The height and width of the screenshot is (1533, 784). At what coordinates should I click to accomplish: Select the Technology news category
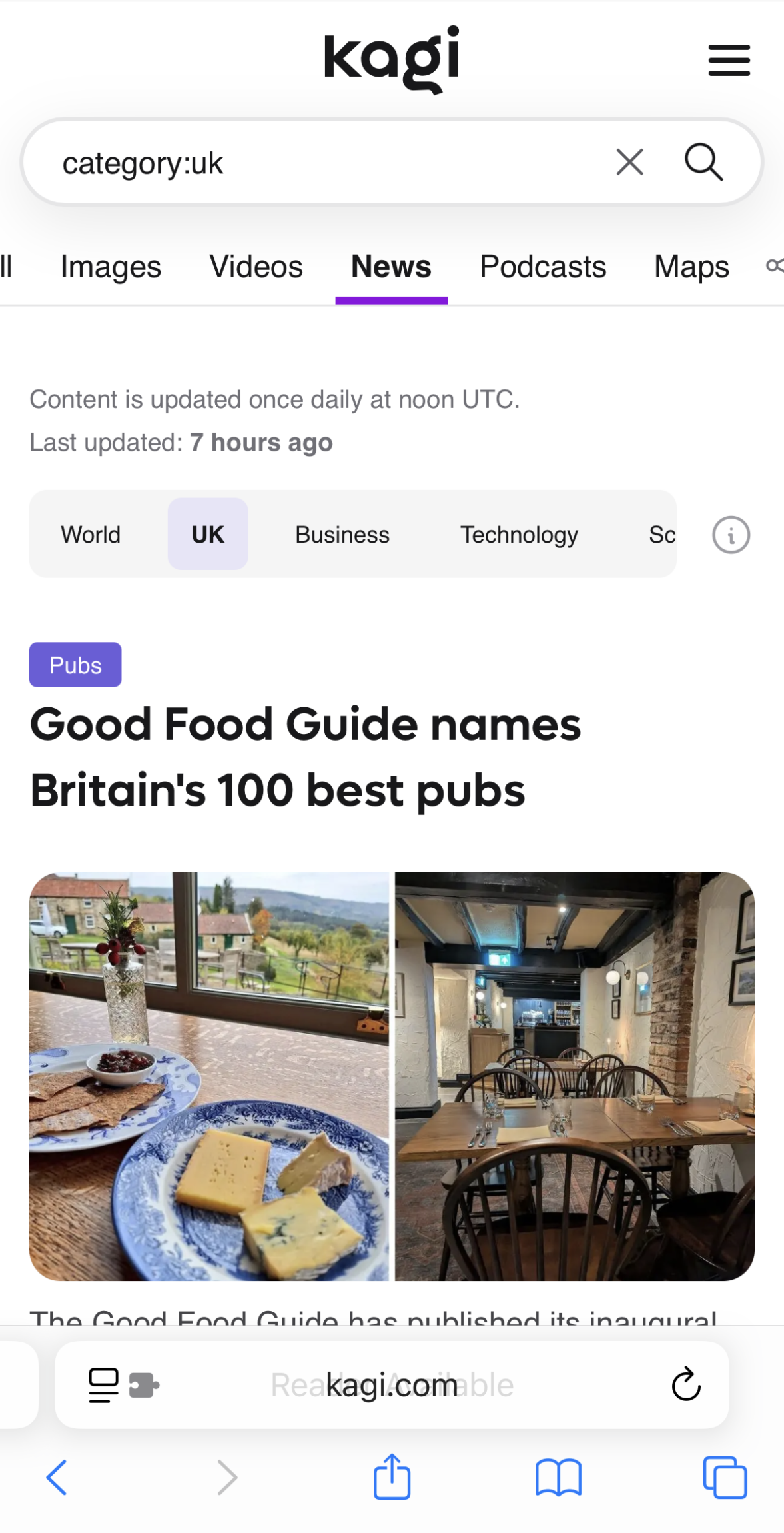(x=519, y=535)
